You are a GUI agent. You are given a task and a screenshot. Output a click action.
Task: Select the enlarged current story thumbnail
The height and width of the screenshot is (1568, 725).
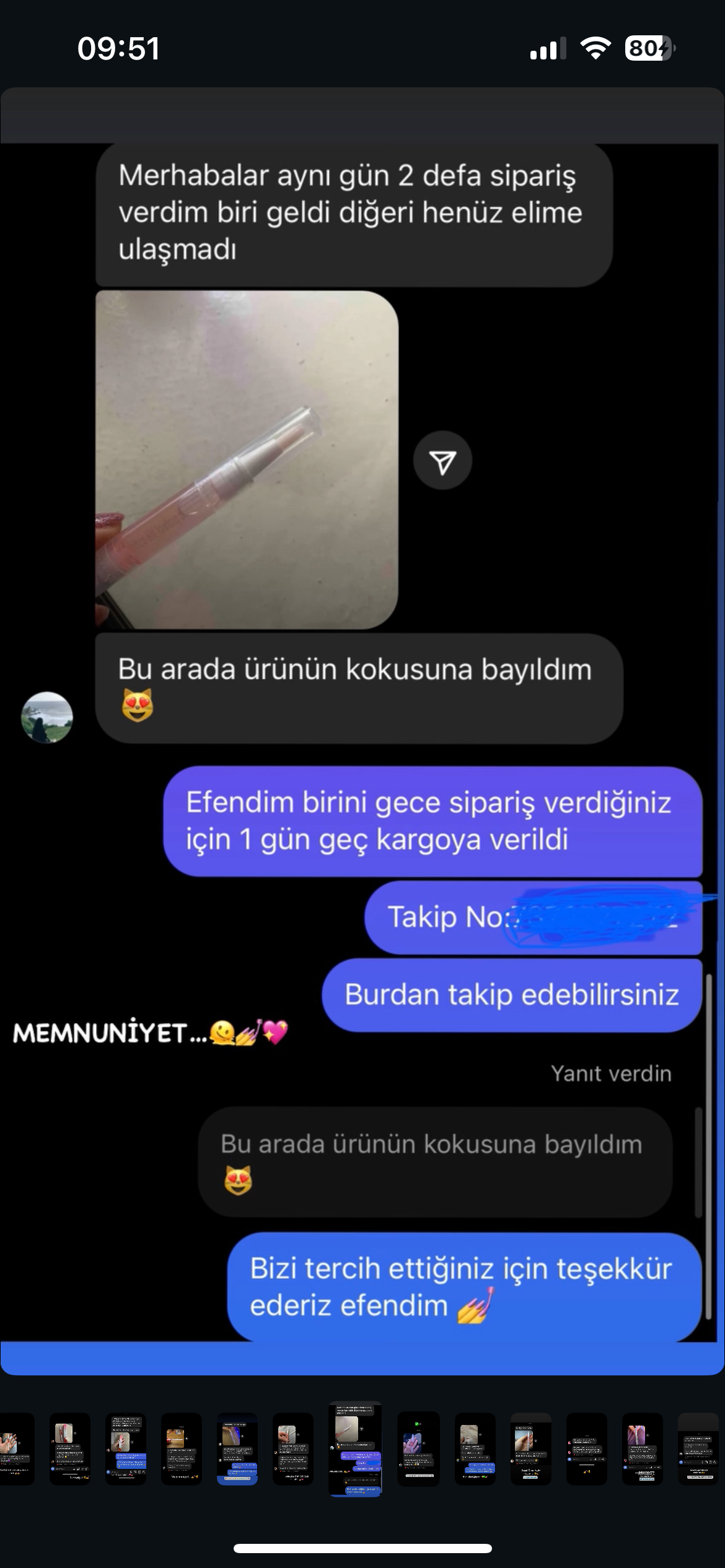(x=355, y=1449)
